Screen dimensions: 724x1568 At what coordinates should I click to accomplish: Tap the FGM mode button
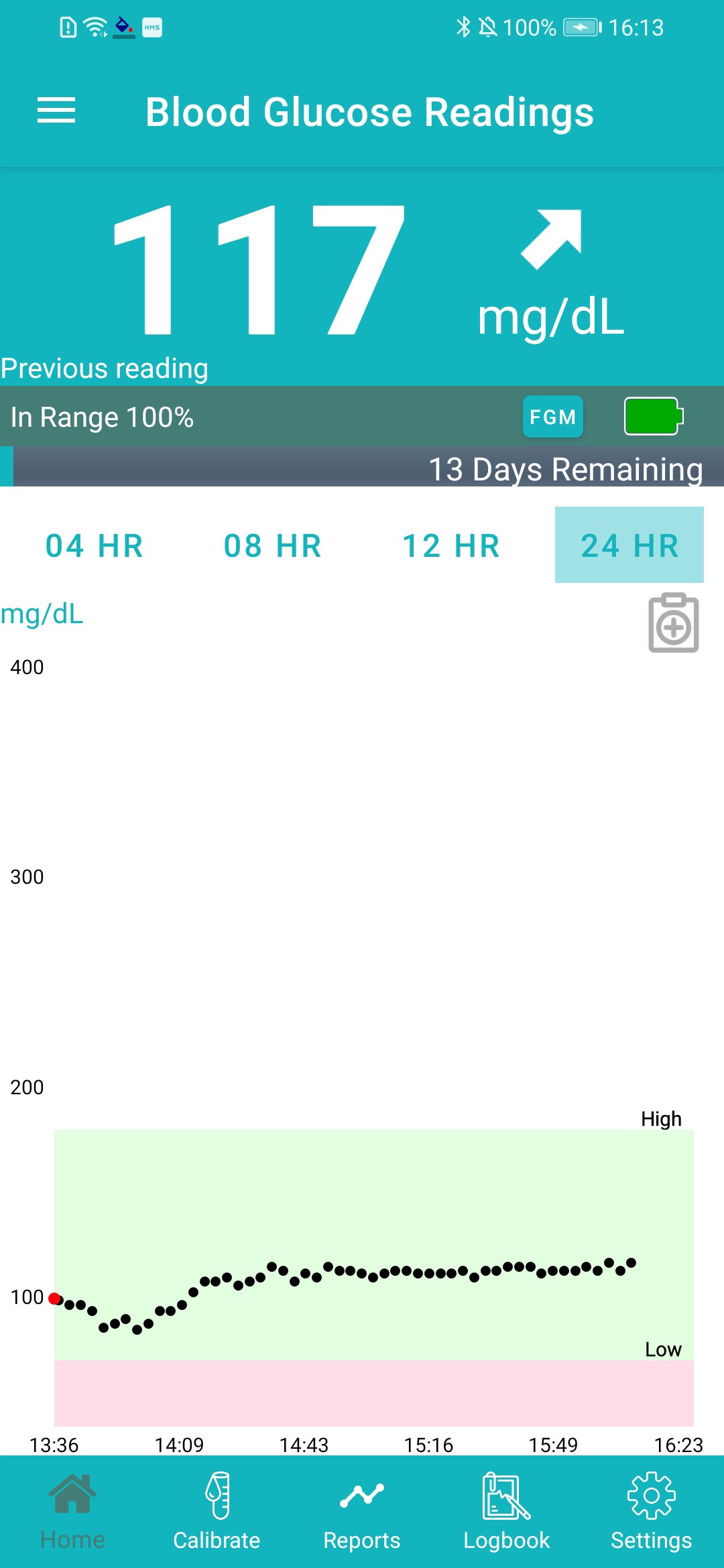point(552,417)
